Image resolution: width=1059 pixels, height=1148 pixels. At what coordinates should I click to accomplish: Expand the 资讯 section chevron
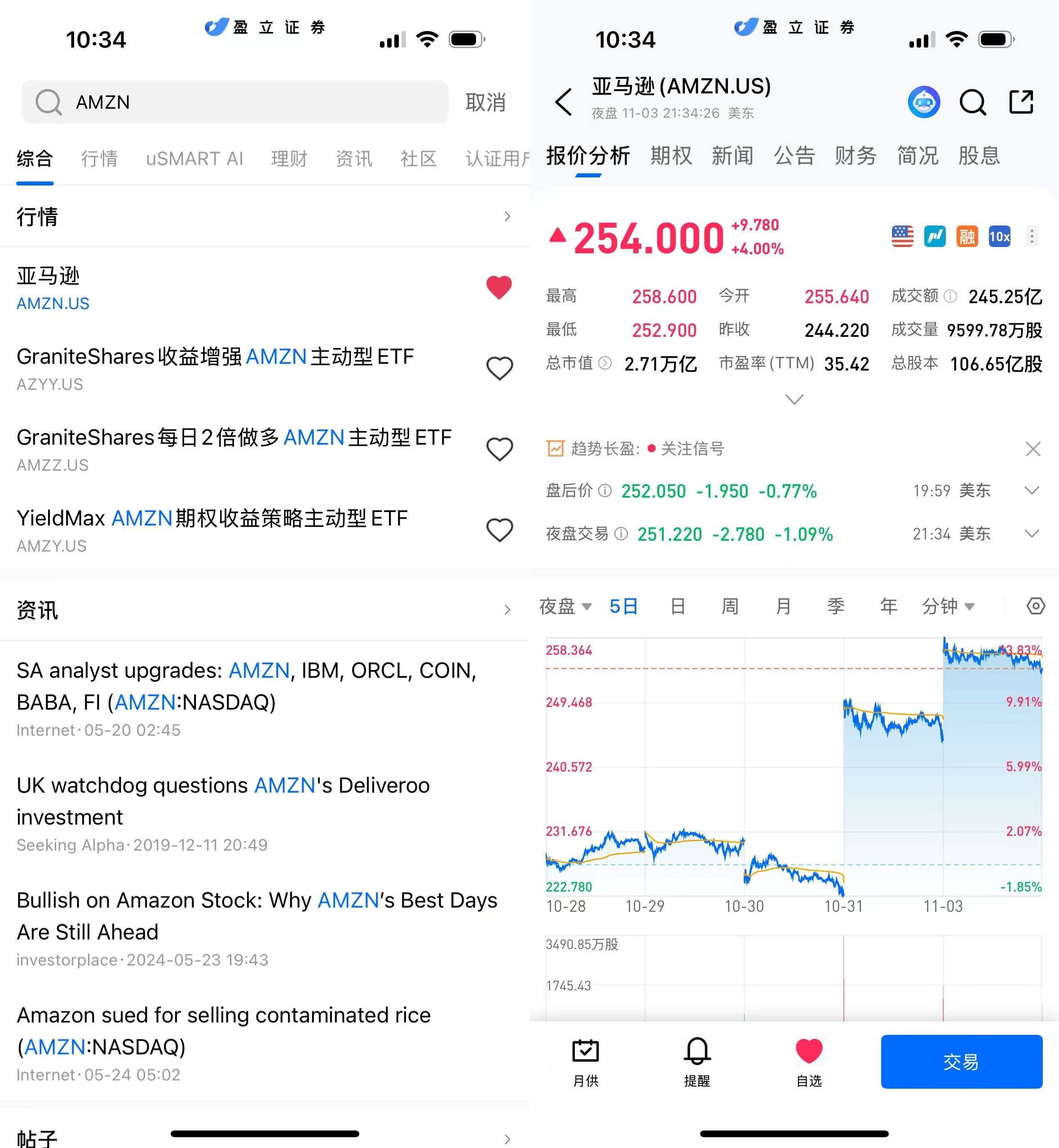pyautogui.click(x=507, y=609)
